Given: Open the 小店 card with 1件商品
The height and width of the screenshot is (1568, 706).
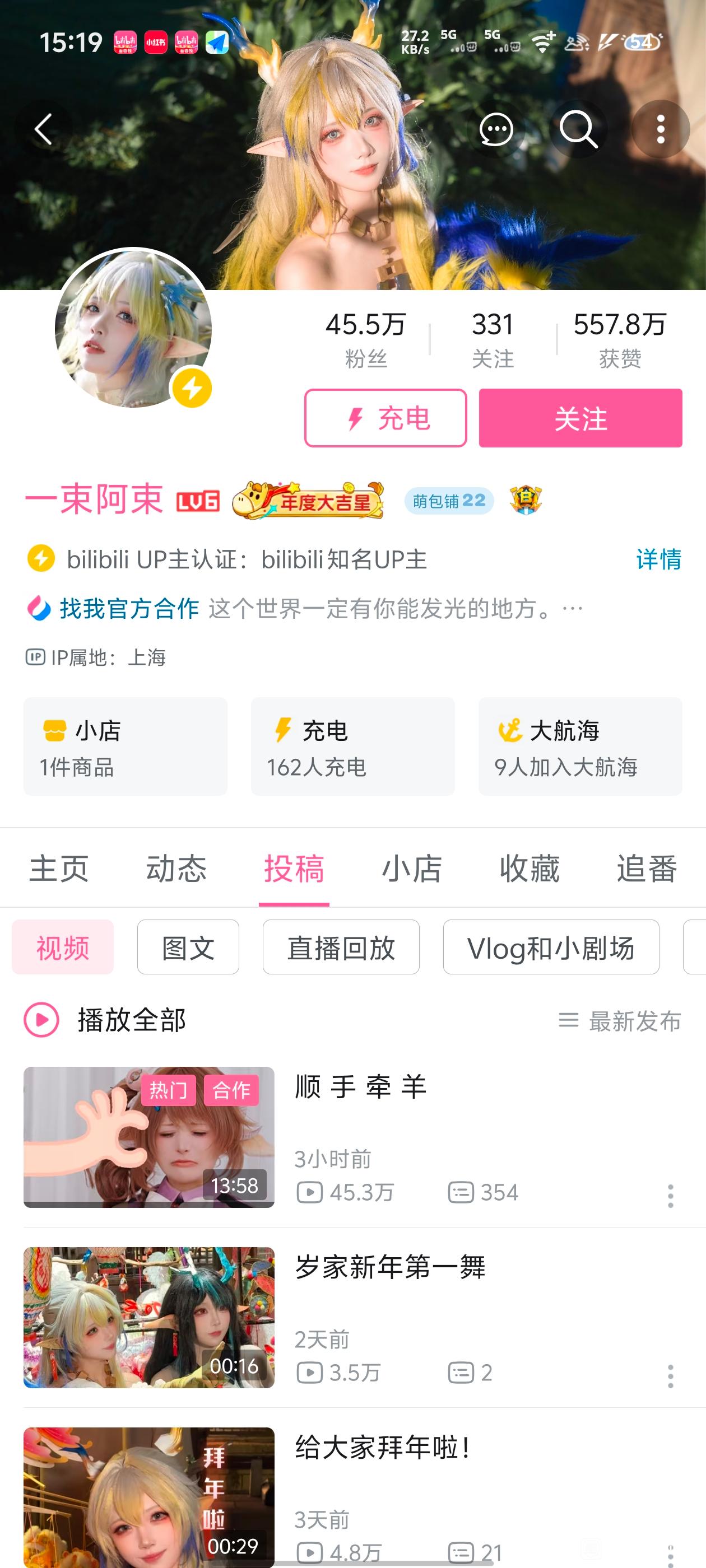Looking at the screenshot, I should [x=126, y=746].
